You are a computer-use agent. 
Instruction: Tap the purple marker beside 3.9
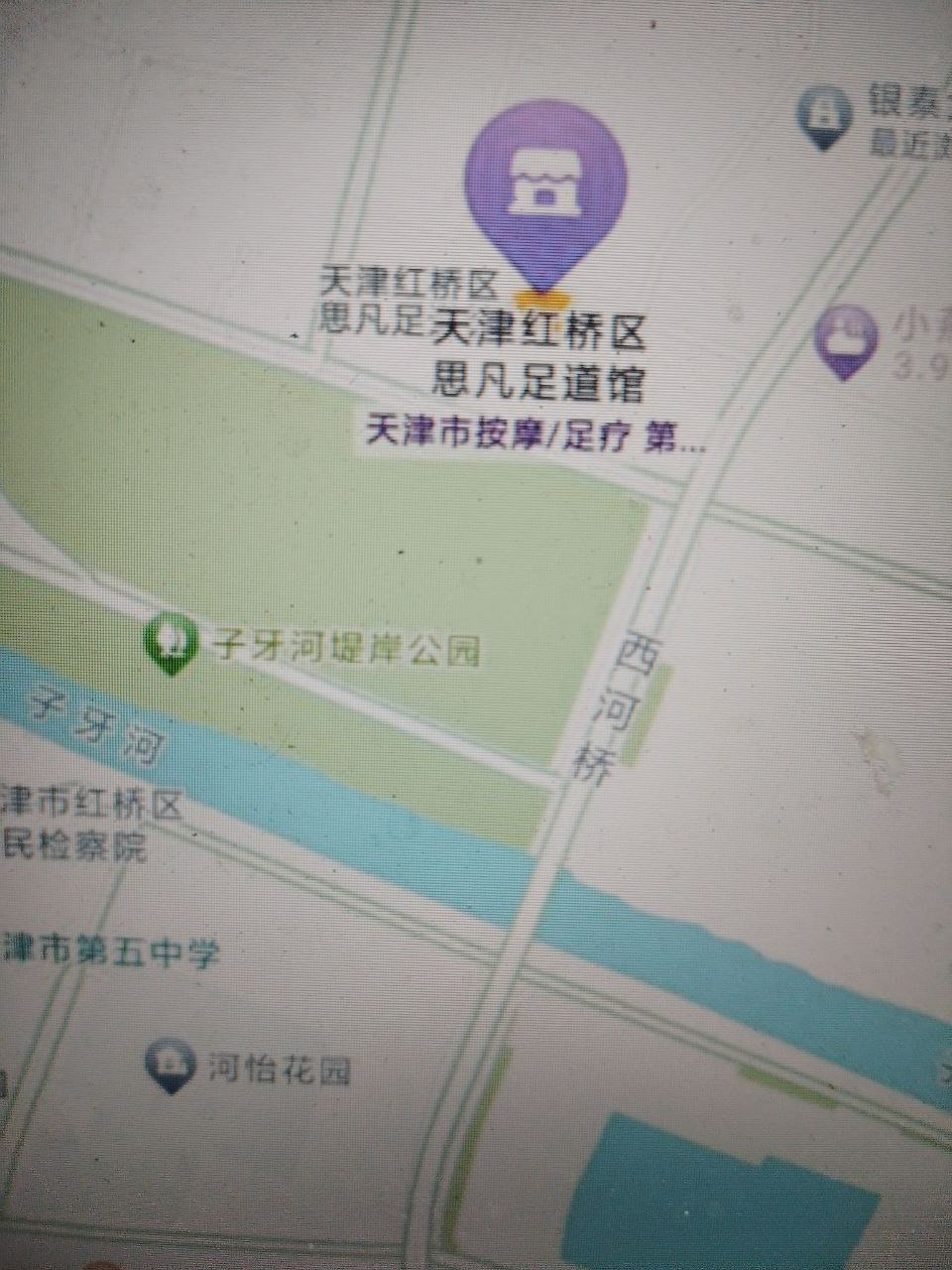click(x=846, y=339)
